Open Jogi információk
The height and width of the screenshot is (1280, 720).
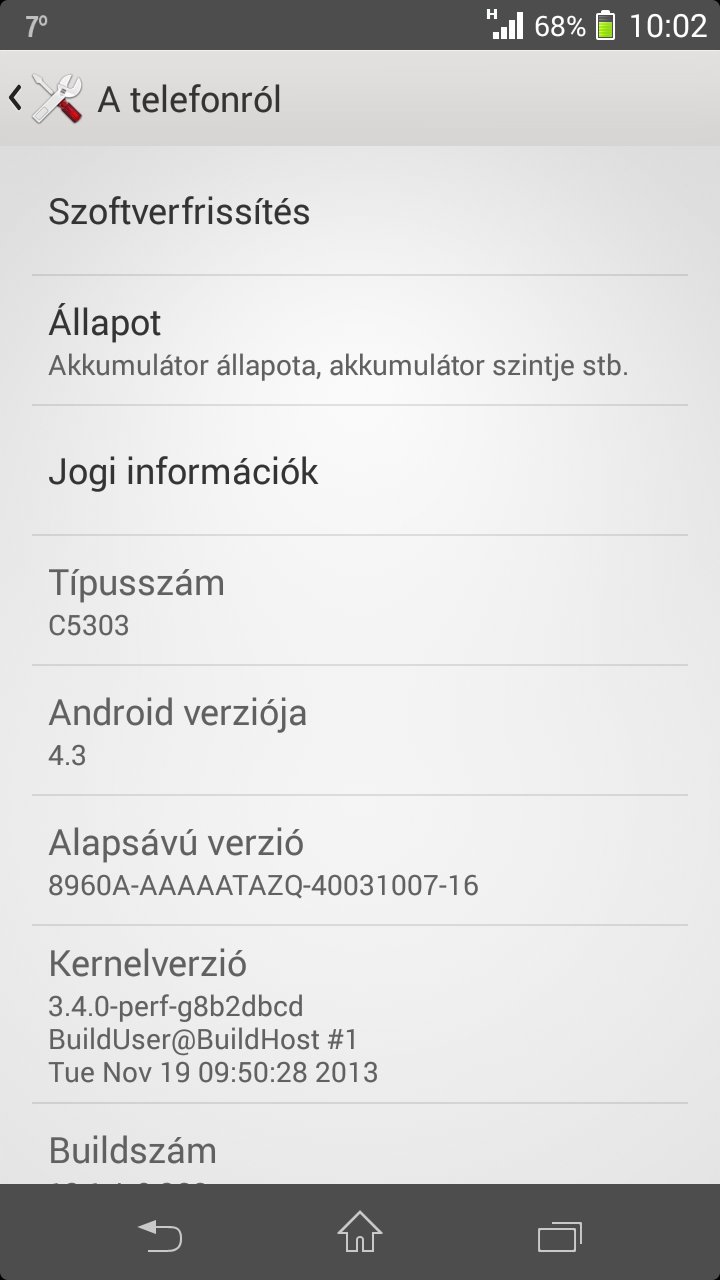pos(360,471)
